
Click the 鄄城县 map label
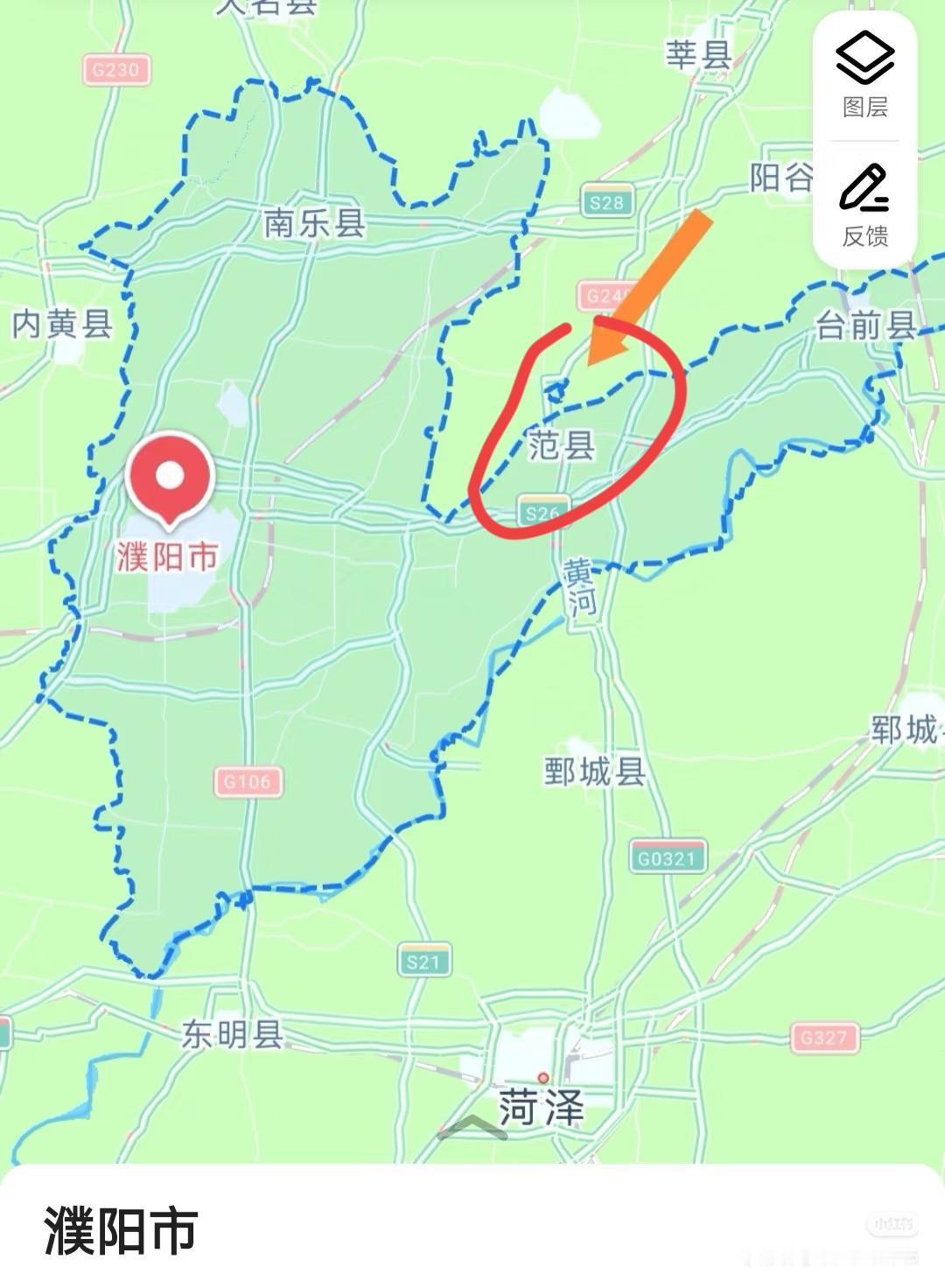click(591, 771)
